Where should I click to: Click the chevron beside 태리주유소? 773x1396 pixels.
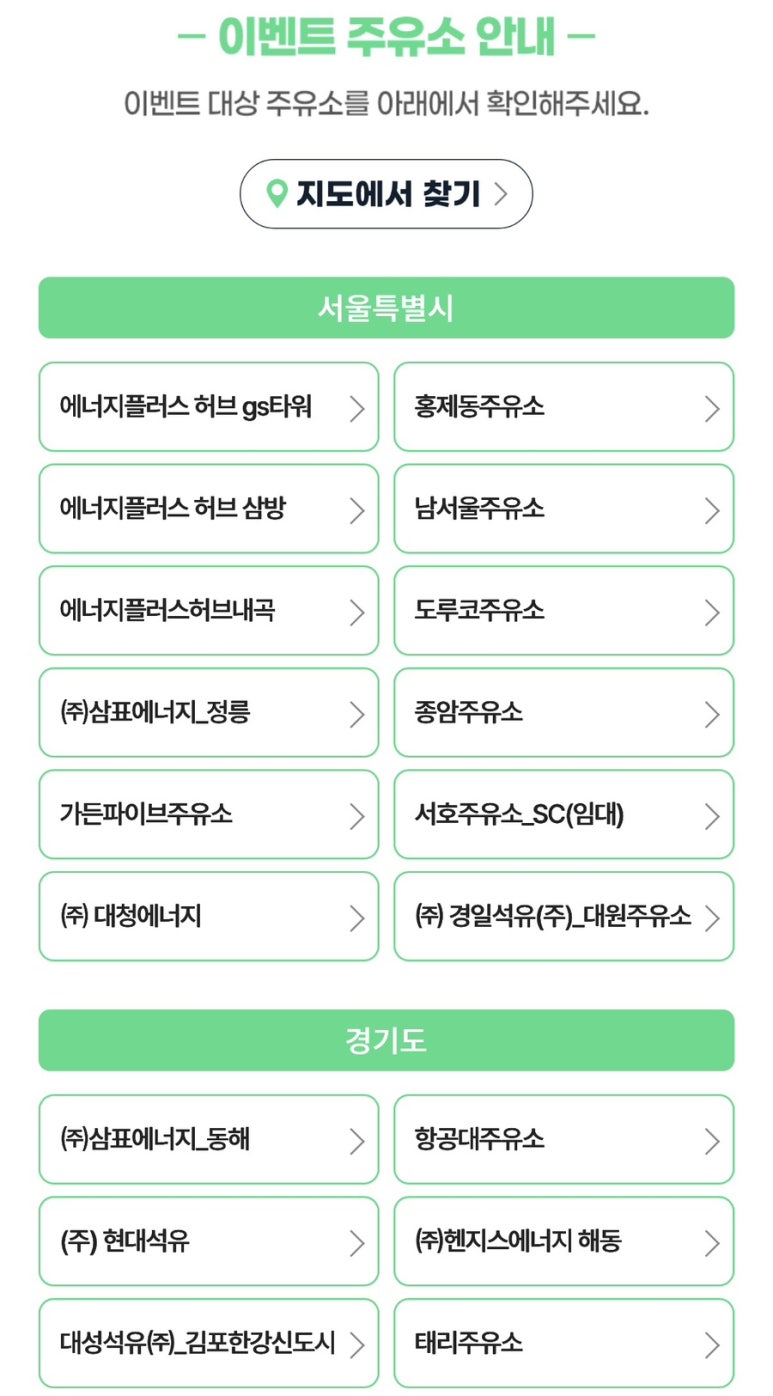click(x=713, y=1343)
